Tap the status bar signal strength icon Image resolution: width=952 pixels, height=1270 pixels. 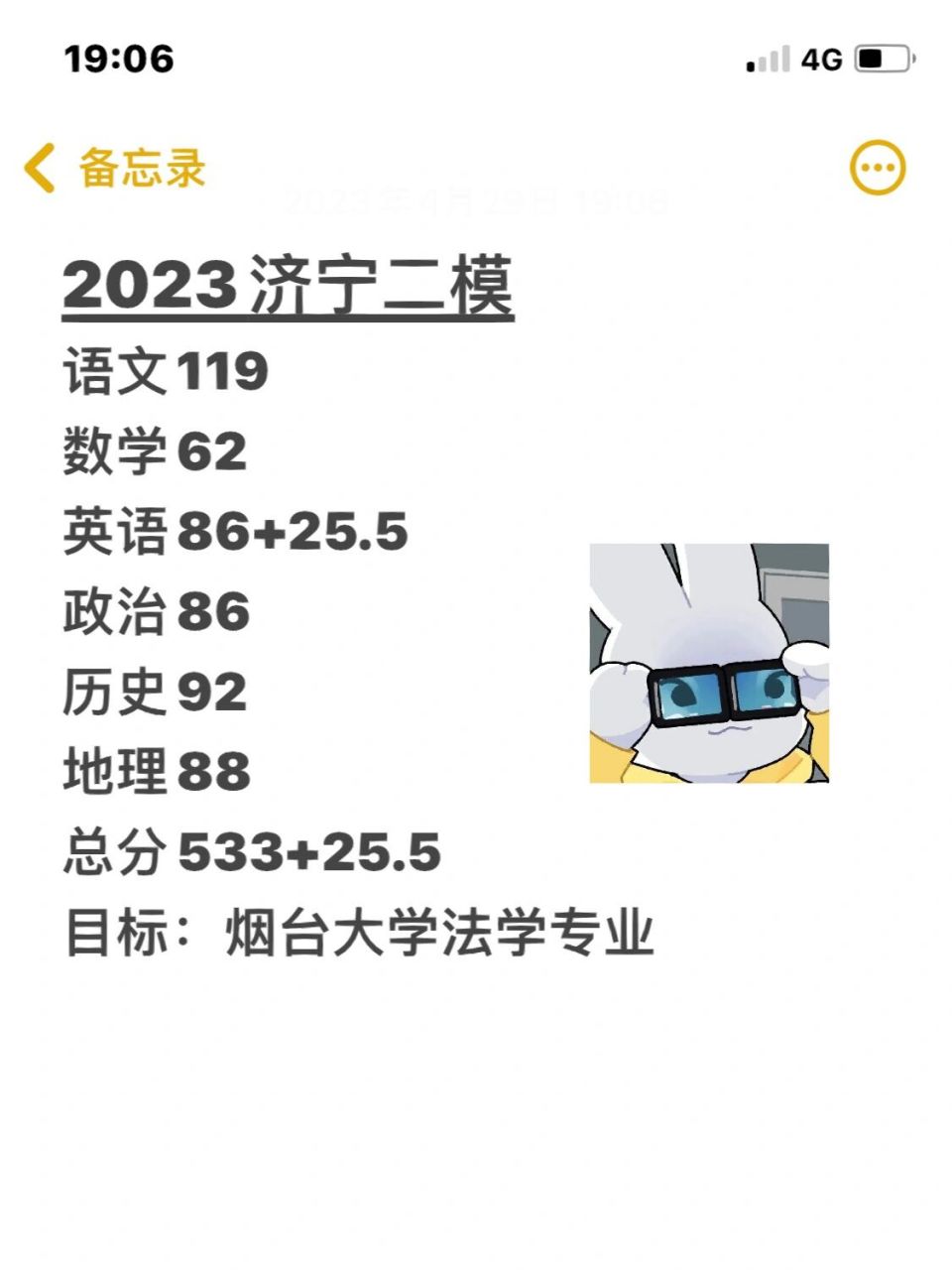point(769,60)
